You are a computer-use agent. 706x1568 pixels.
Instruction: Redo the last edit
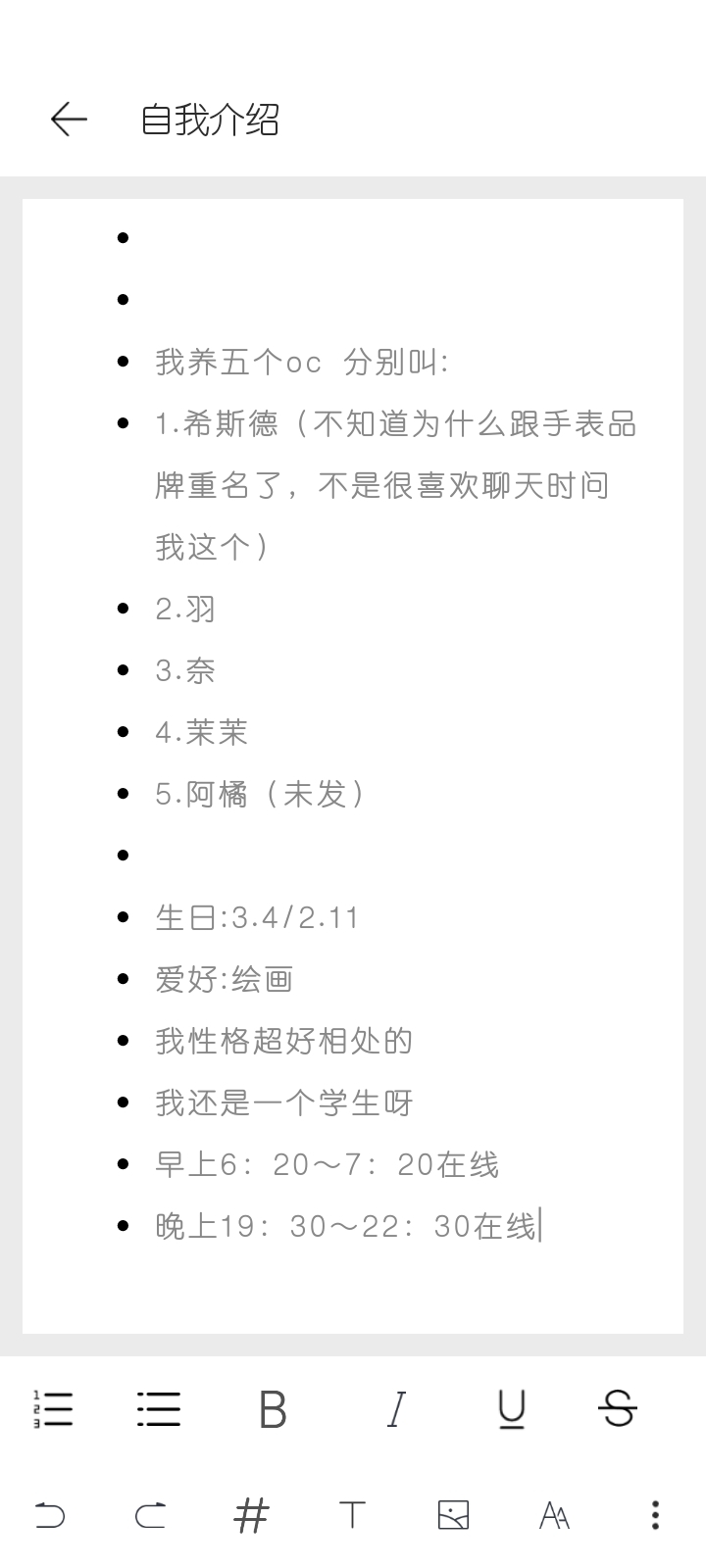(x=150, y=1515)
